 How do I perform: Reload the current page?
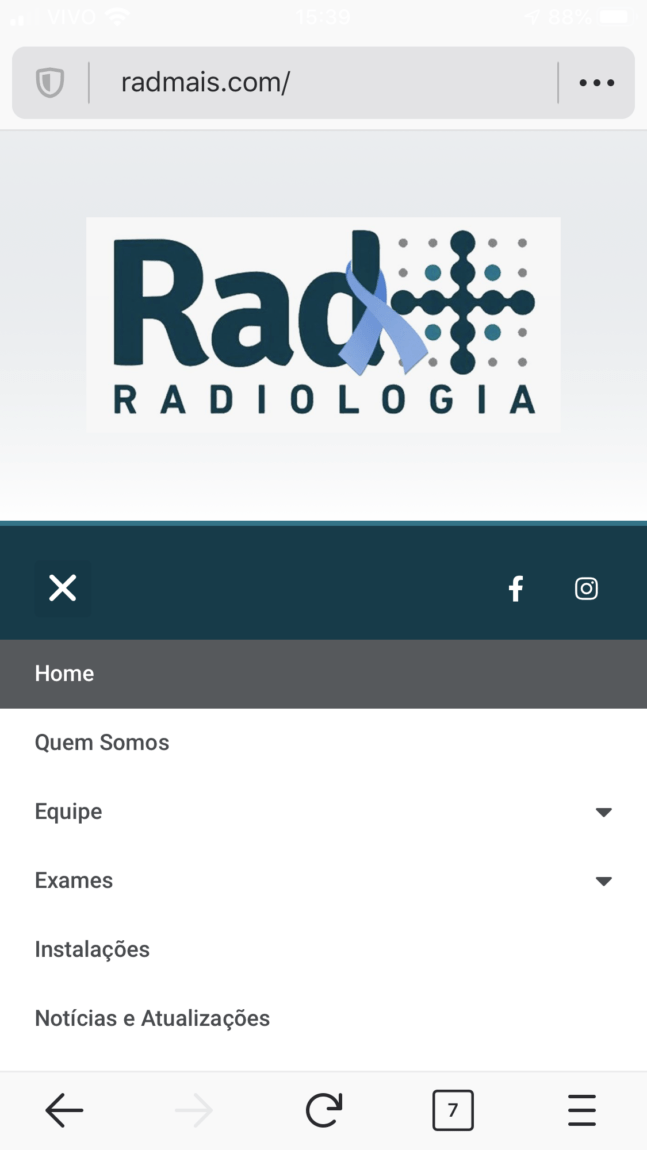[323, 1110]
